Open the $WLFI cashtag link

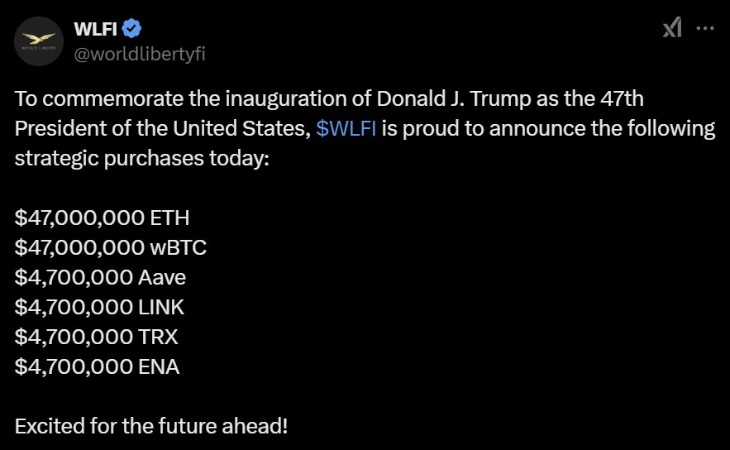[x=346, y=131]
